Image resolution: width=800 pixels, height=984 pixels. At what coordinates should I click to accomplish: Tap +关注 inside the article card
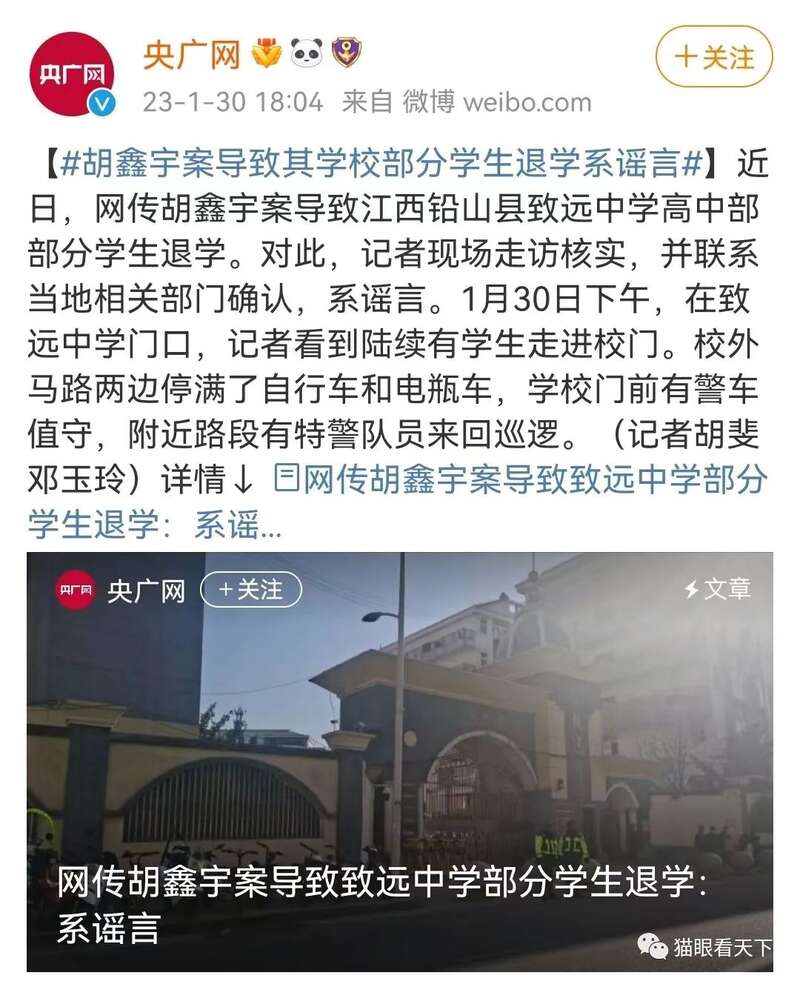point(250,590)
